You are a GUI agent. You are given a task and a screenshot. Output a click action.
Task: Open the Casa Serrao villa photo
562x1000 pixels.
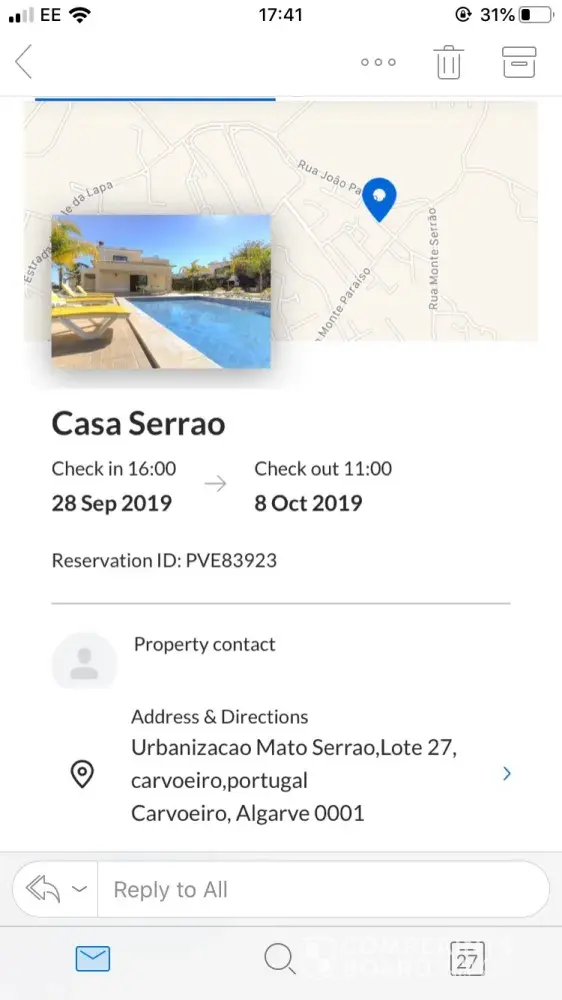(161, 291)
